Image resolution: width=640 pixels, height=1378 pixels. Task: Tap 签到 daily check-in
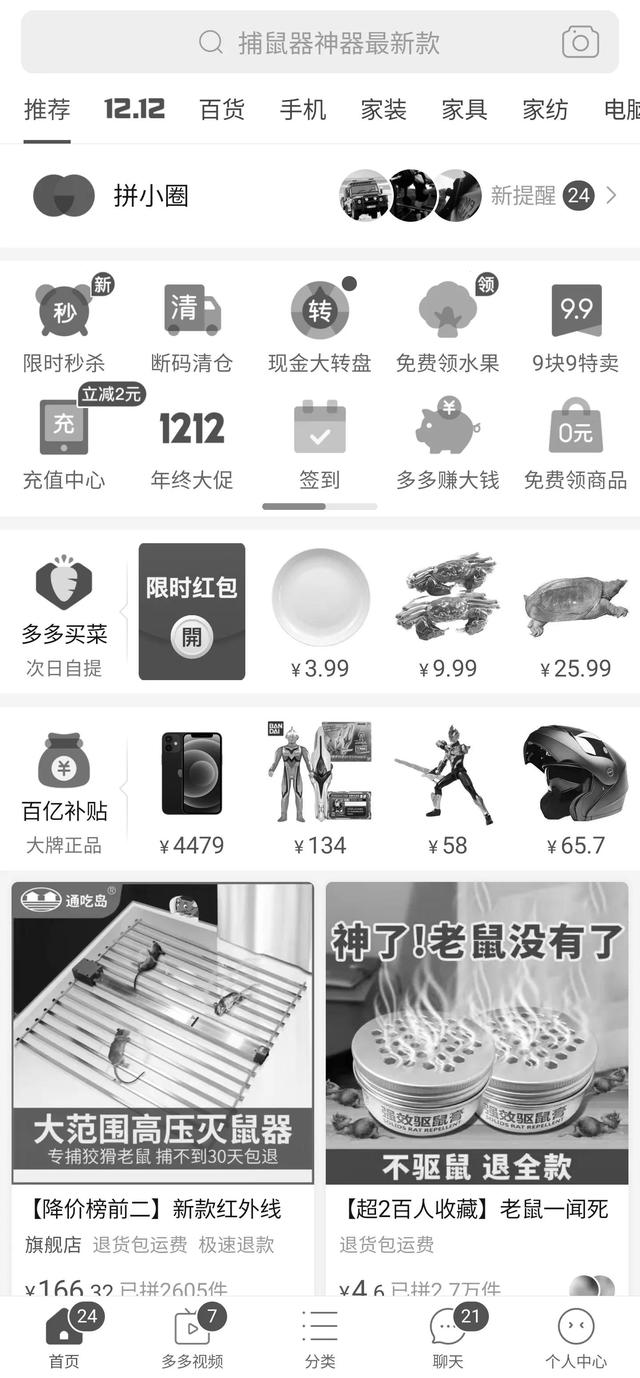[x=319, y=444]
